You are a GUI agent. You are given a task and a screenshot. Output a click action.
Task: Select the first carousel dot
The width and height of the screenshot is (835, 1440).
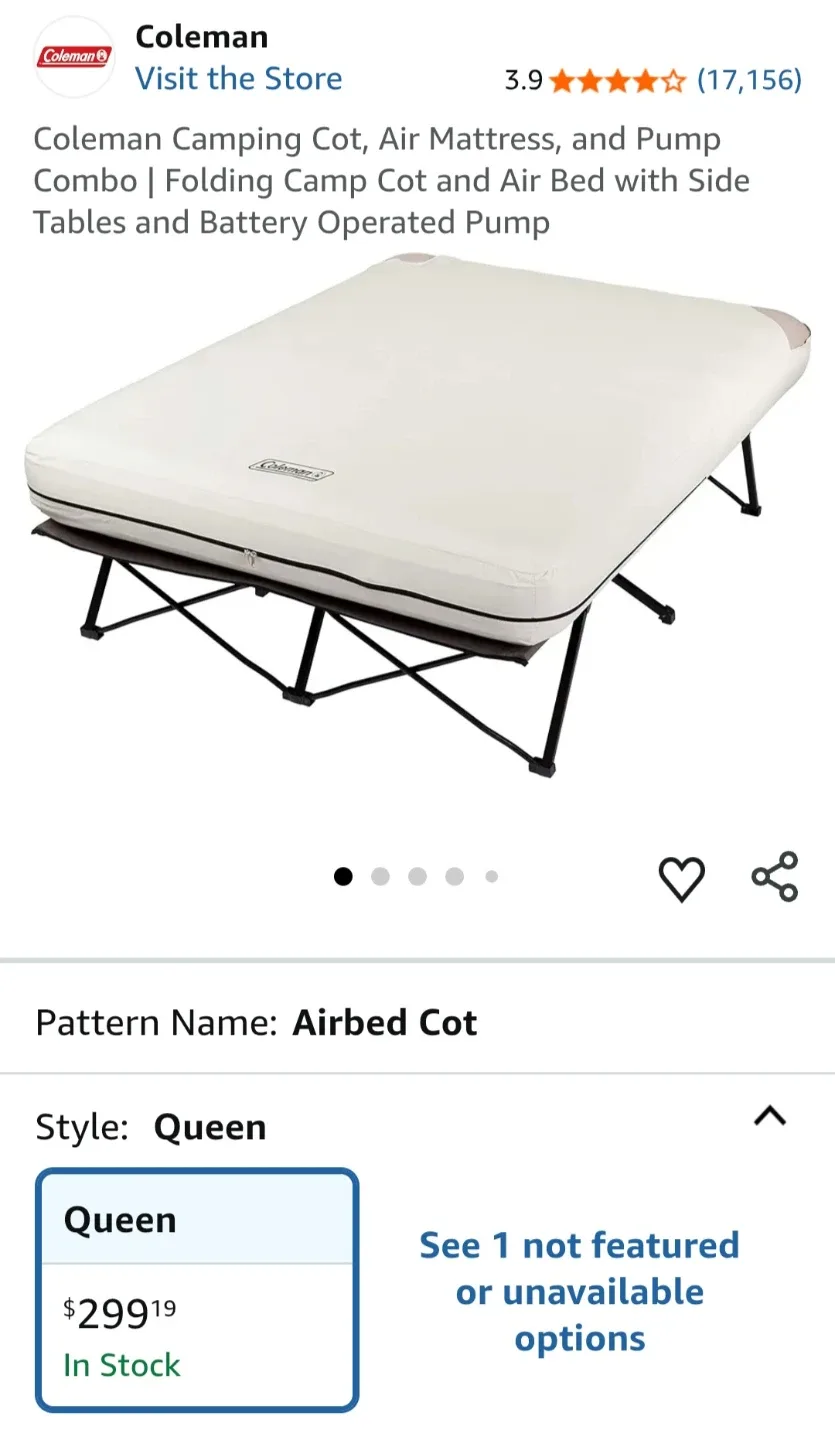pyautogui.click(x=343, y=876)
